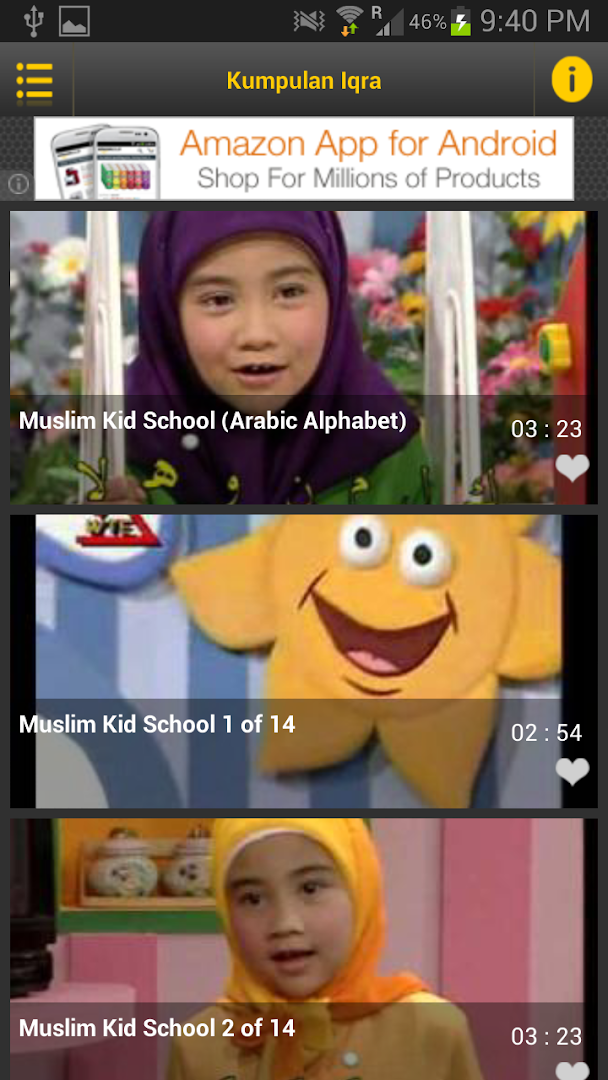Tap the ad info icon beside the banner

pyautogui.click(x=18, y=184)
